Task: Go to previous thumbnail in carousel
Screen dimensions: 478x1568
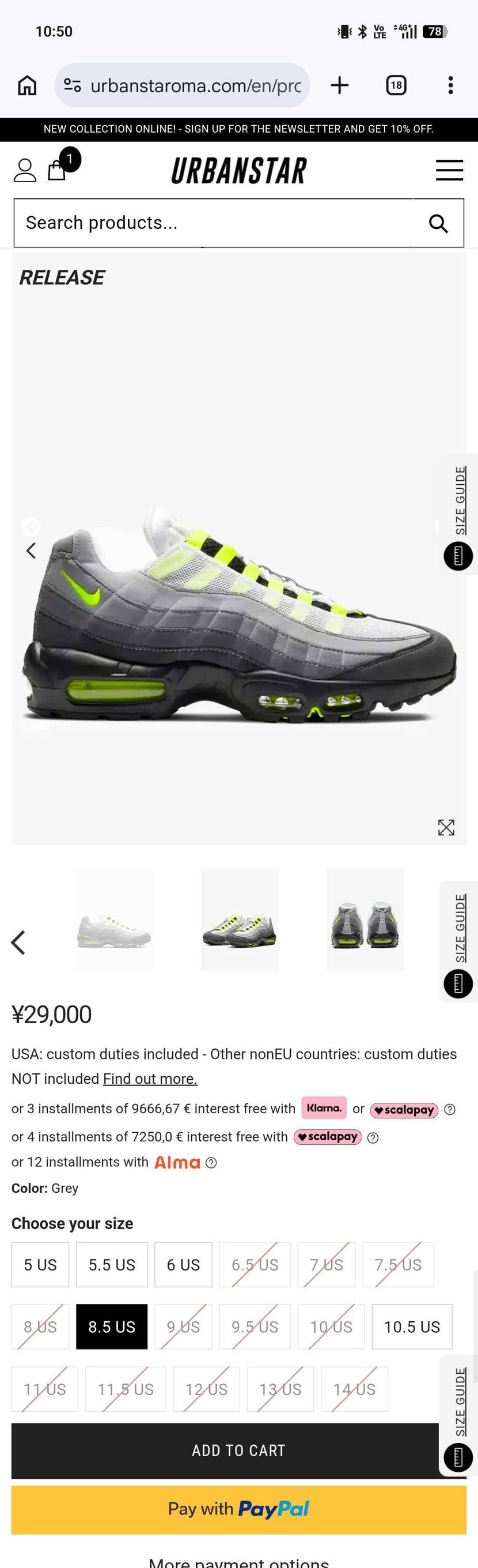Action: 18,943
